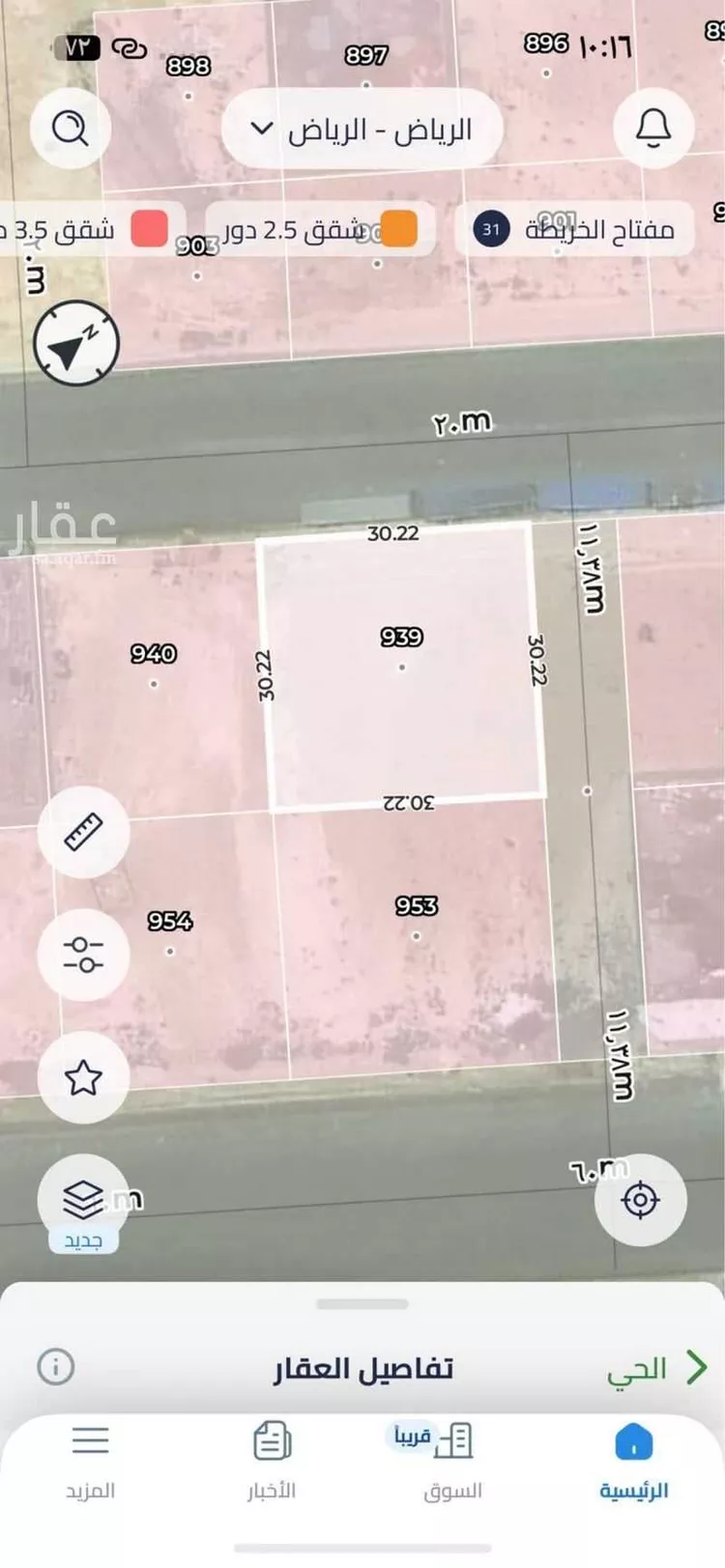Open the المزيد more menu tab

90,1461
